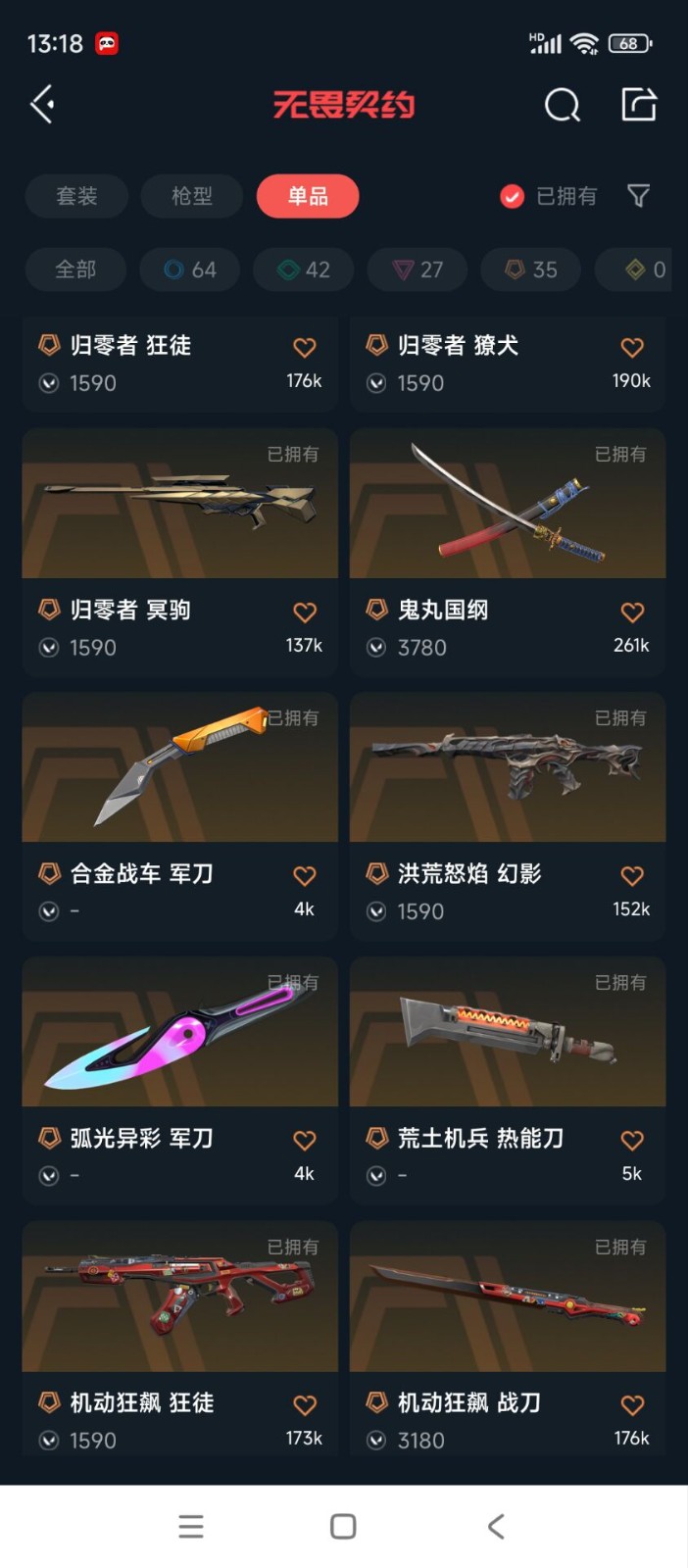
Task: Select the 全部 filter chip
Action: click(x=75, y=269)
